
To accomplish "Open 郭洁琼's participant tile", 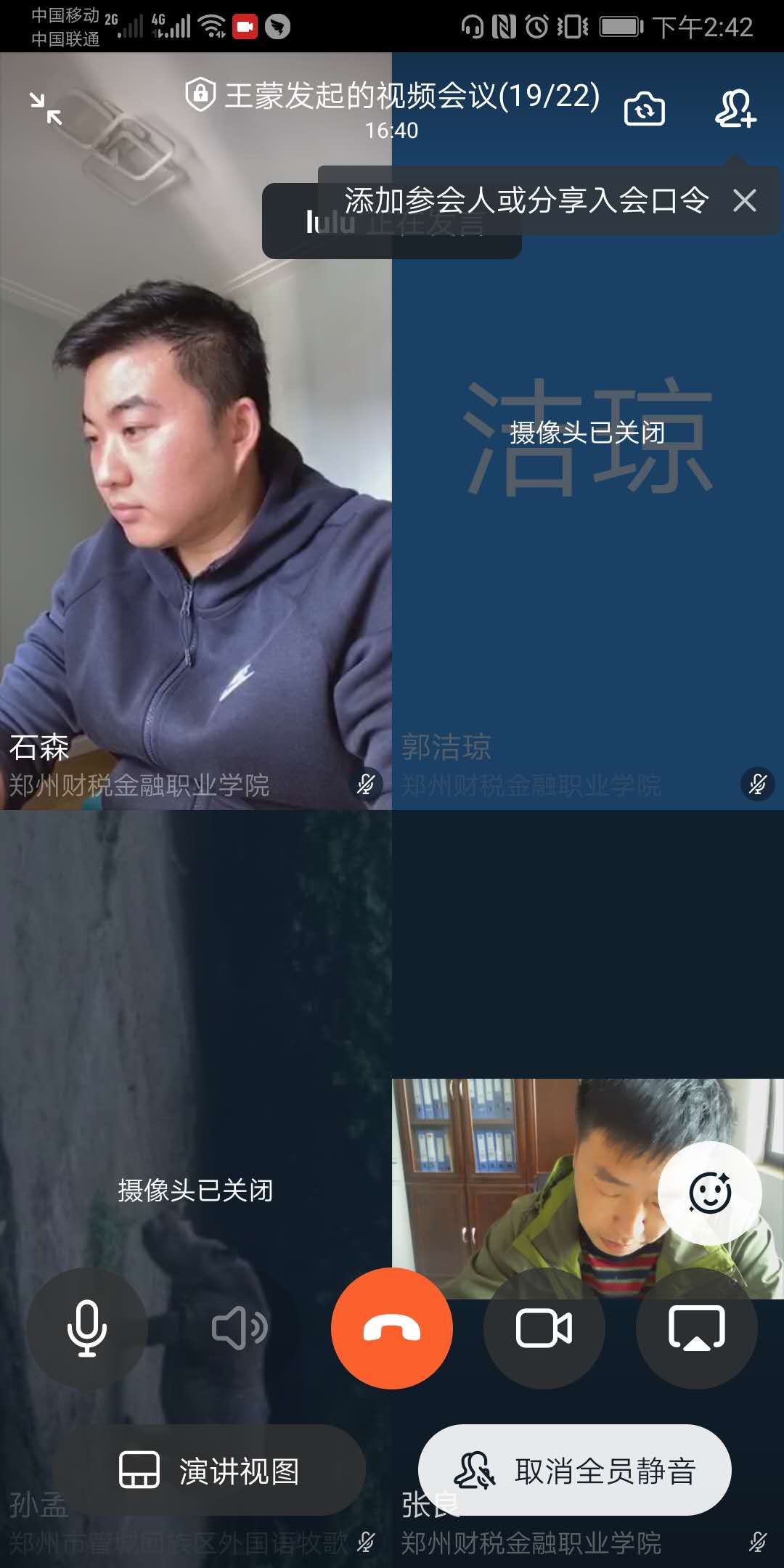I will click(588, 581).
